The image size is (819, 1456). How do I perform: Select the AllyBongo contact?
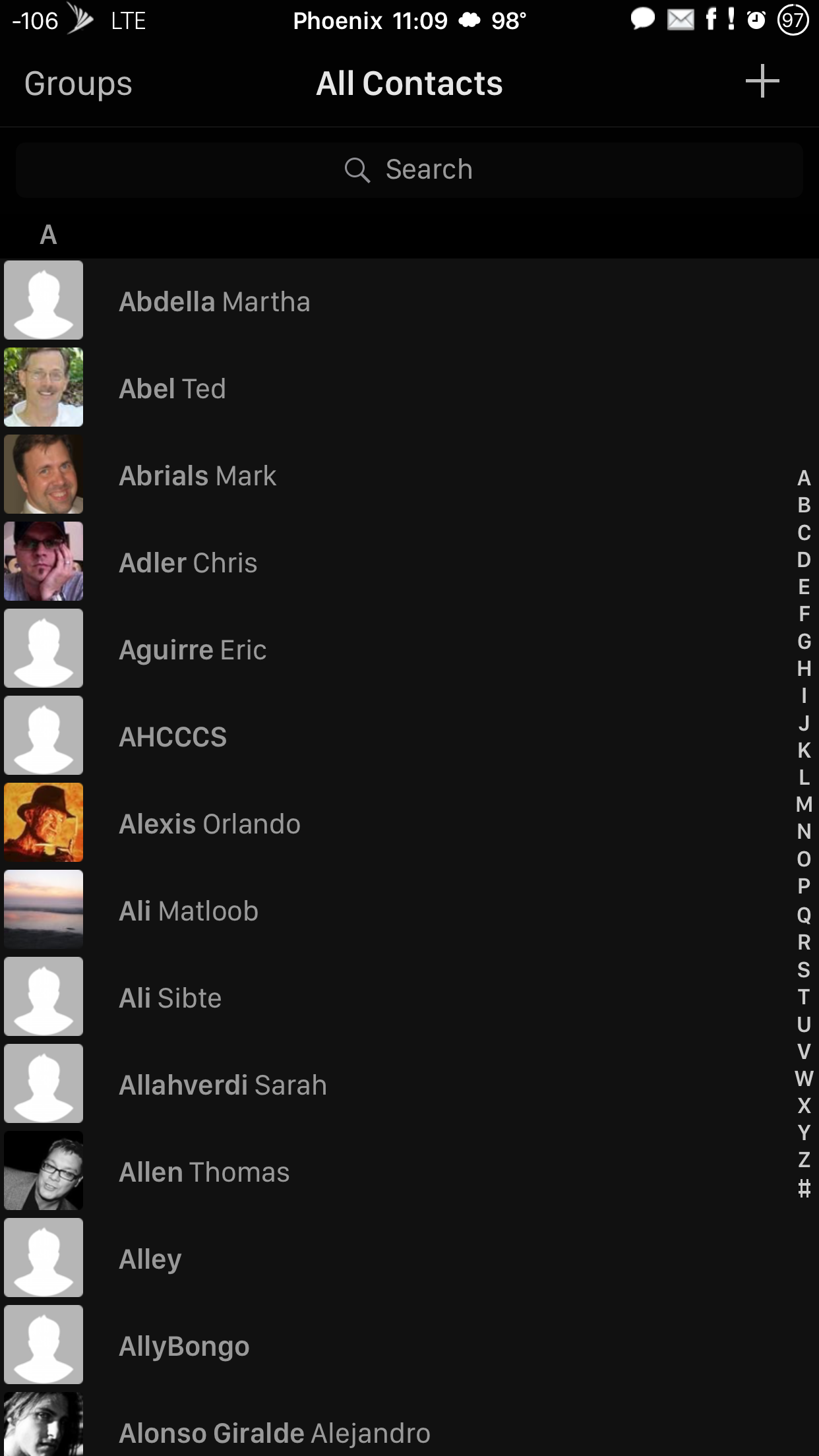tap(409, 1346)
